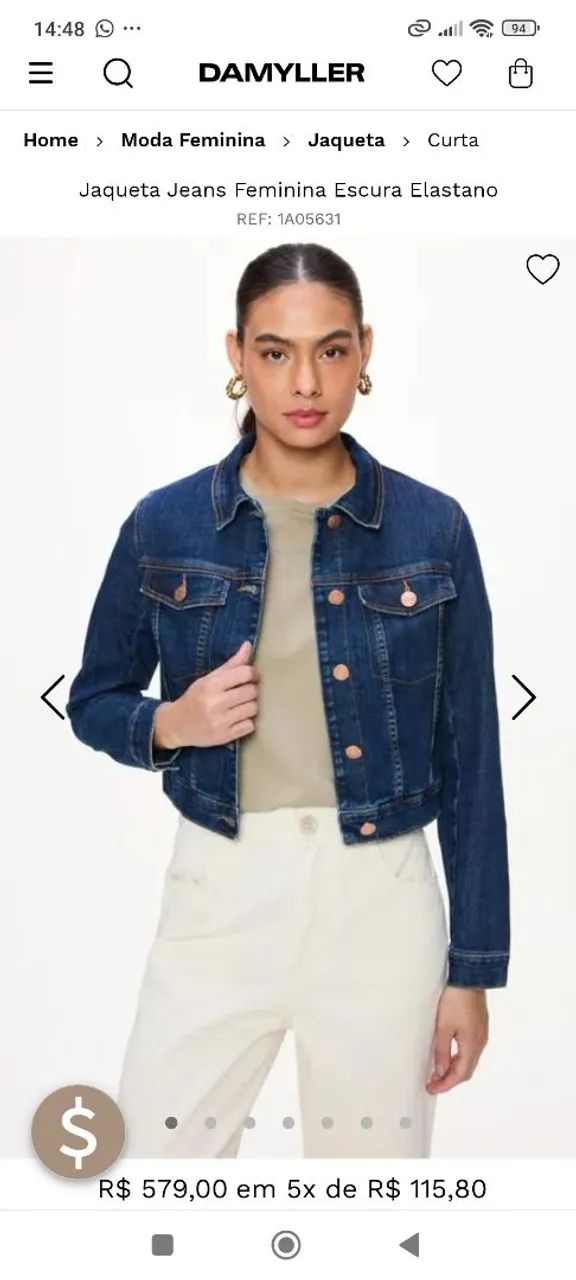Tap the round dollar sign button
The height and width of the screenshot is (1280, 576).
point(78,1132)
